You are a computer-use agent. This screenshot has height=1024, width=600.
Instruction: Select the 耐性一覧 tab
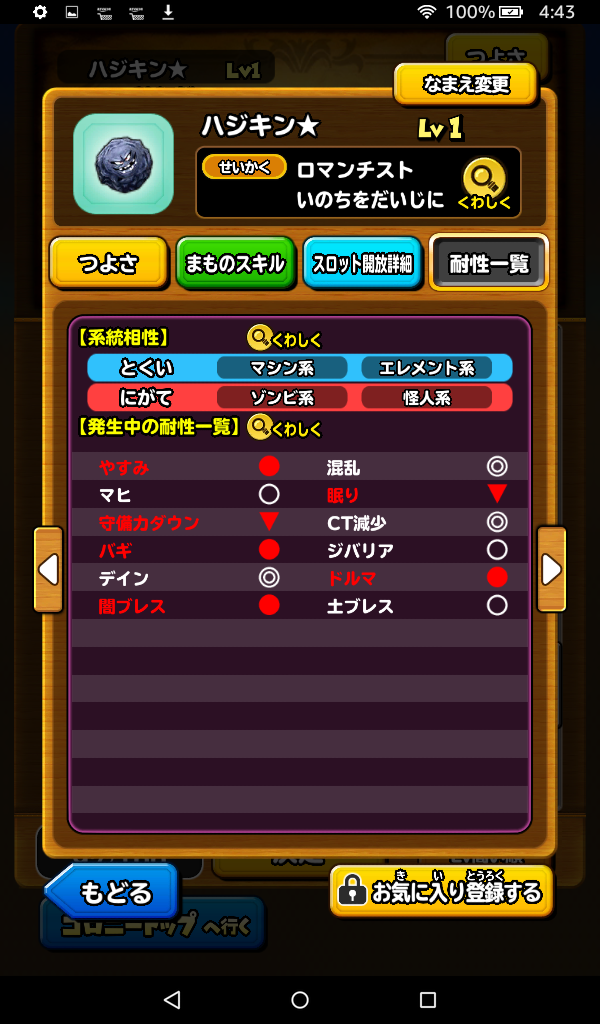[x=489, y=264]
